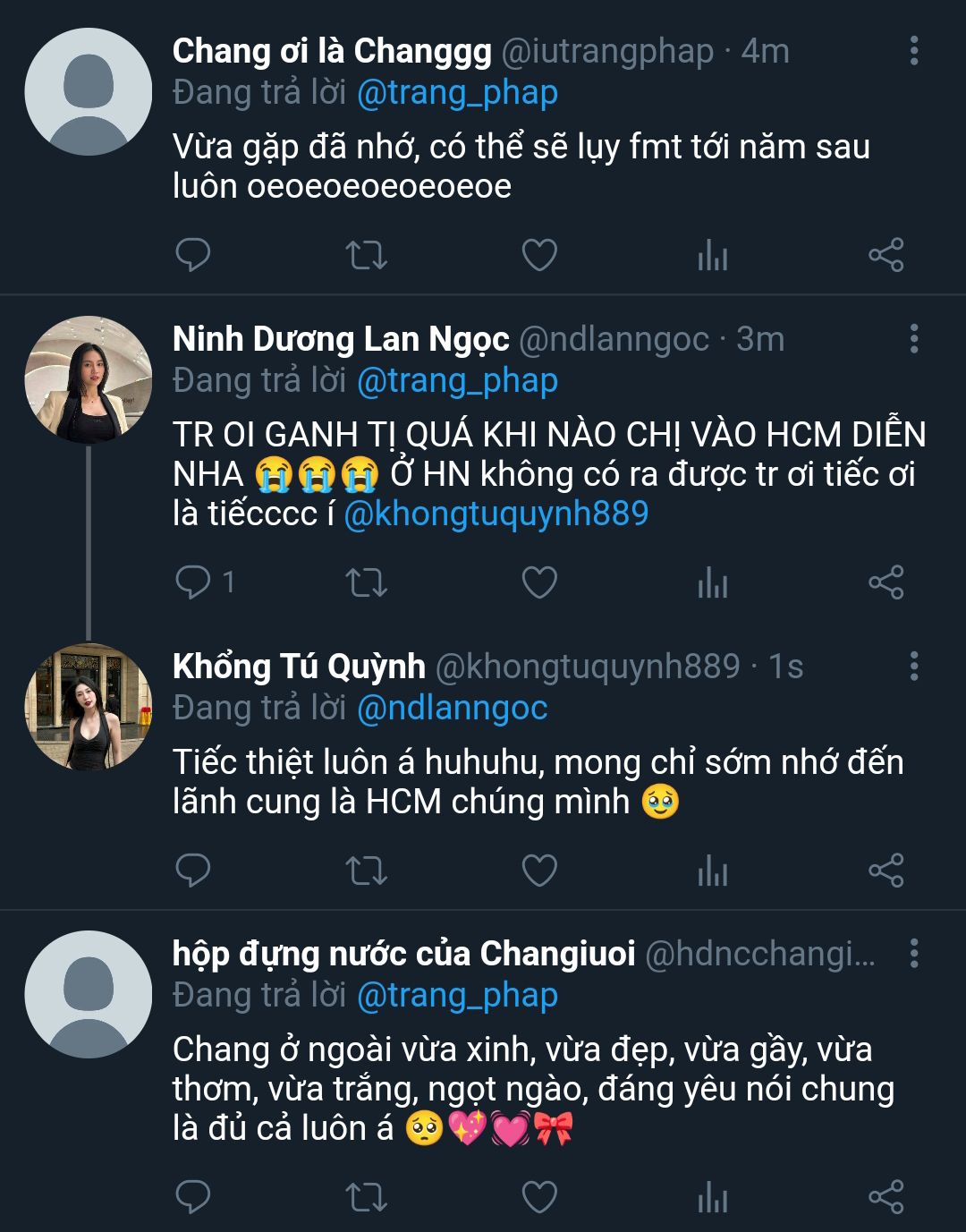Open Khổng Tú Quỳnh's profile picture

tap(89, 707)
